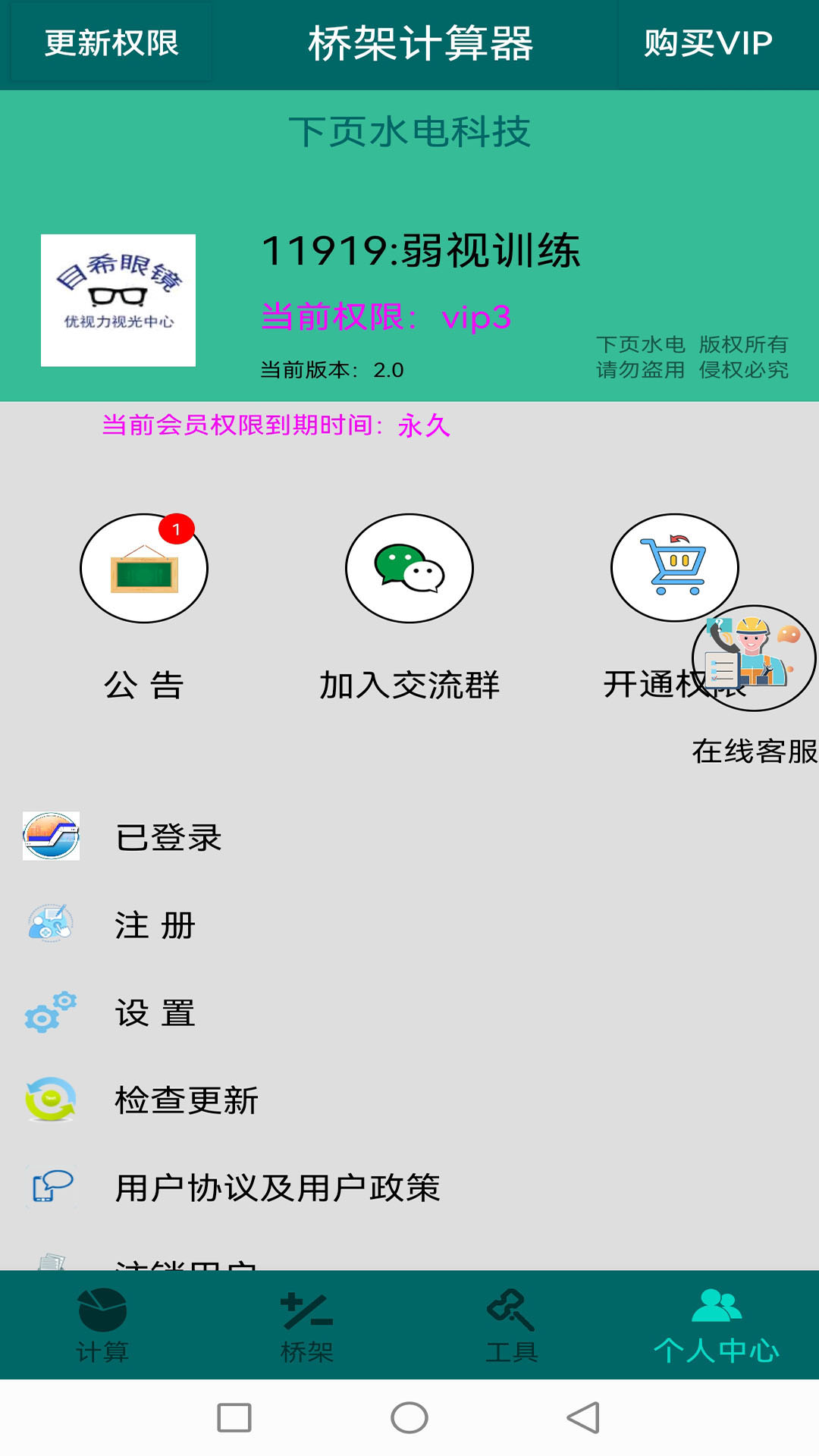This screenshot has height=1456, width=819.
Task: Click 购买VIP in the top bar
Action: coord(707,43)
